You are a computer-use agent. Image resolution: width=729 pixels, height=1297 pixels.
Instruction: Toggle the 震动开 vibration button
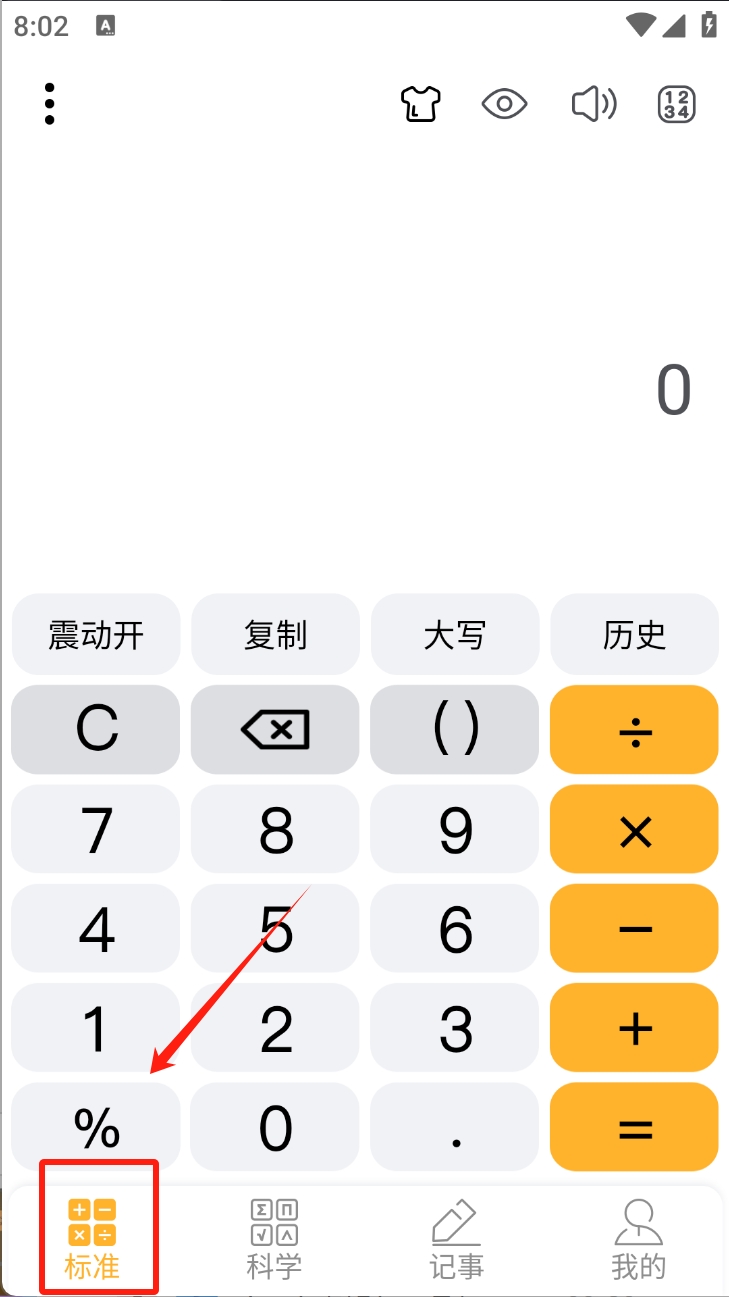pos(96,635)
